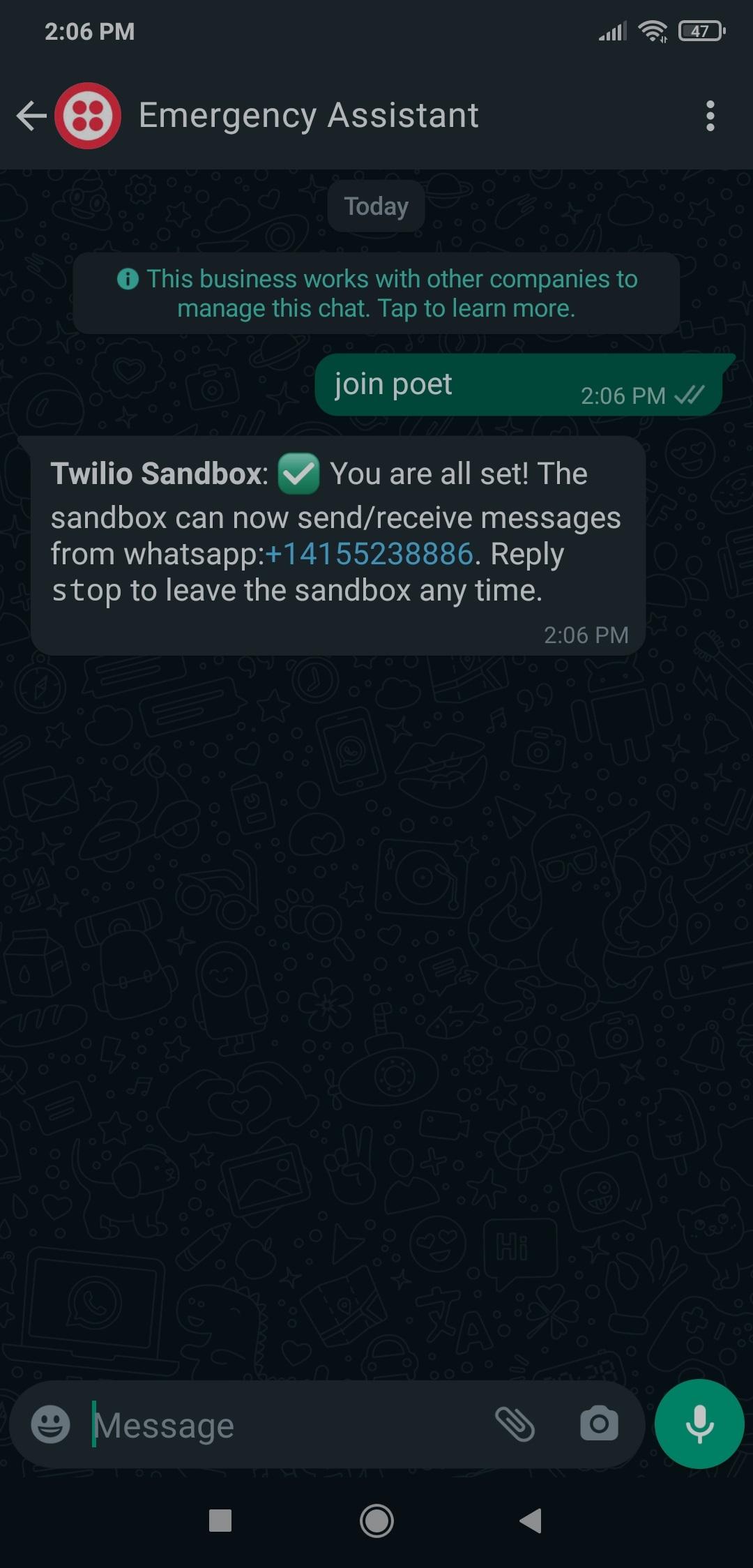Go back to the chat list
Screen dimensions: 753x1568
coord(31,116)
